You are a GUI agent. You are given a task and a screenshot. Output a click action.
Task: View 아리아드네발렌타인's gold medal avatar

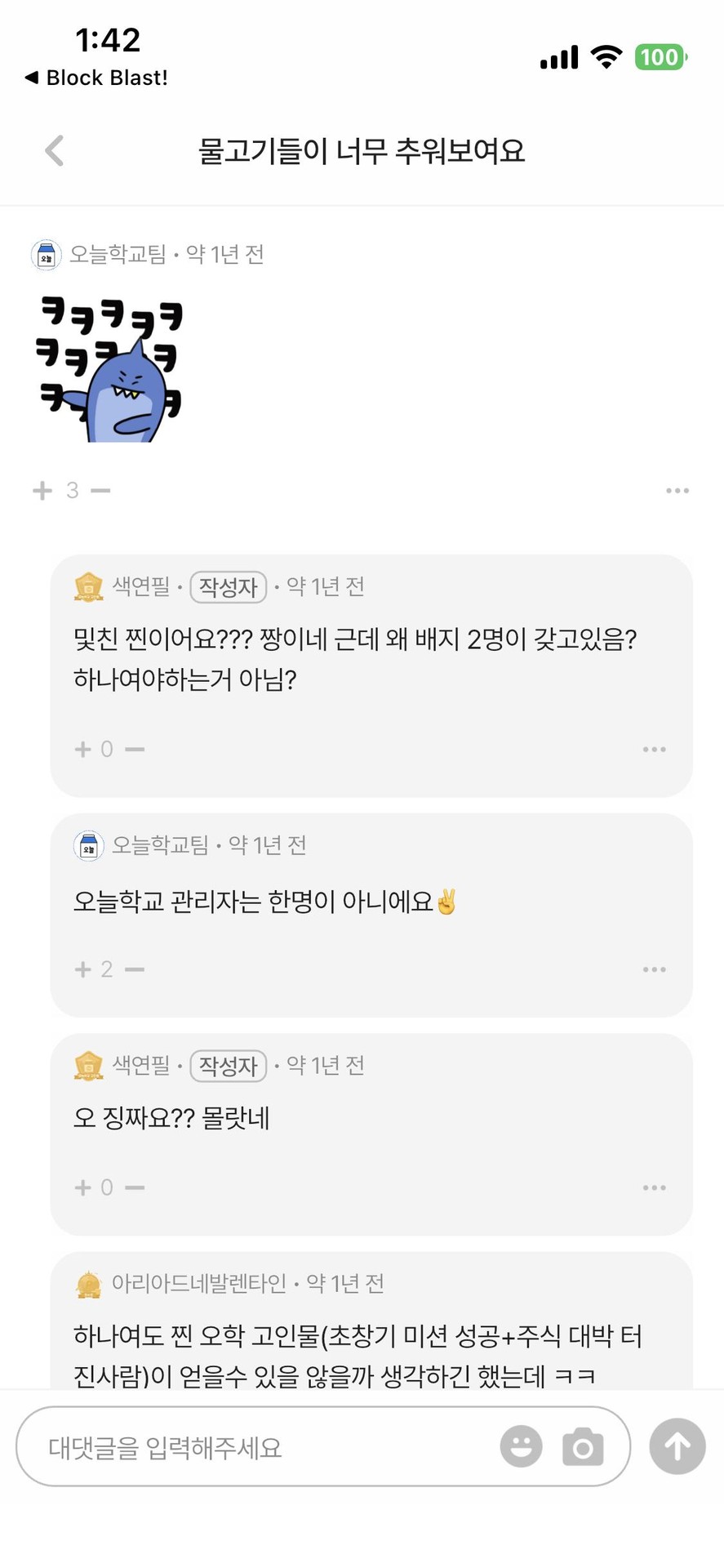click(x=87, y=1283)
